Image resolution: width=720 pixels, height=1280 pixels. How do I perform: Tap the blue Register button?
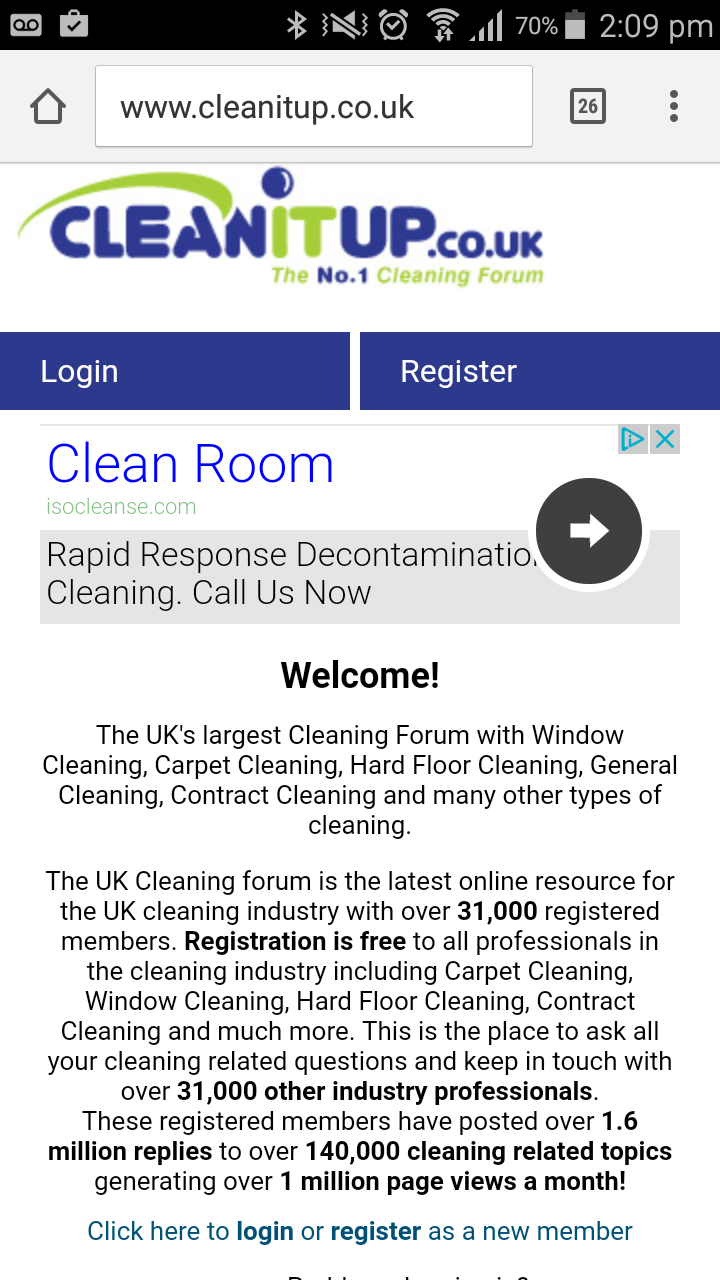point(539,371)
